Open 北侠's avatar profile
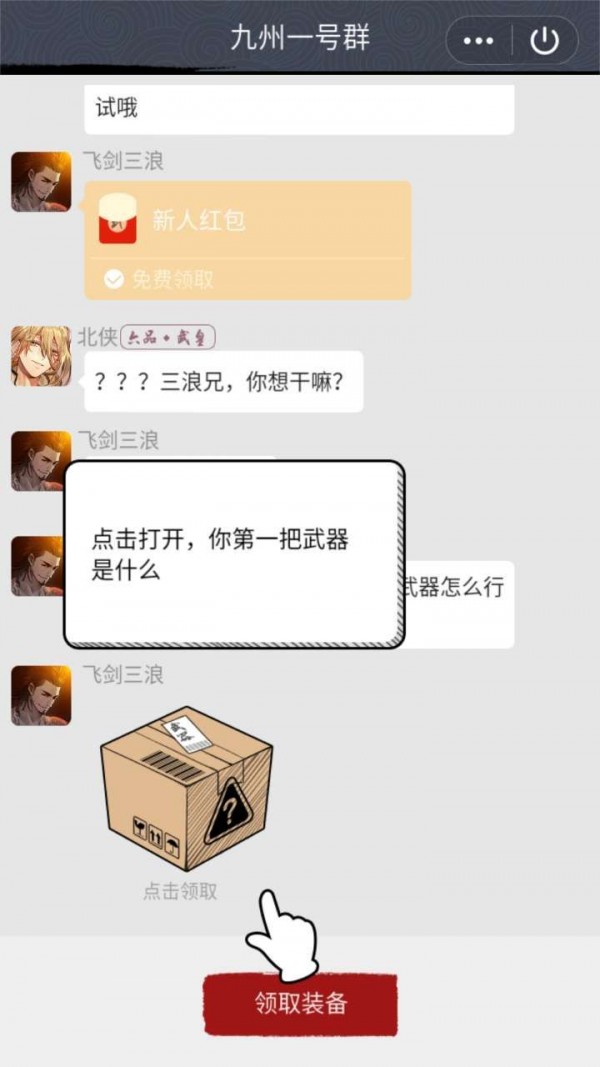600x1067 pixels. [x=41, y=356]
